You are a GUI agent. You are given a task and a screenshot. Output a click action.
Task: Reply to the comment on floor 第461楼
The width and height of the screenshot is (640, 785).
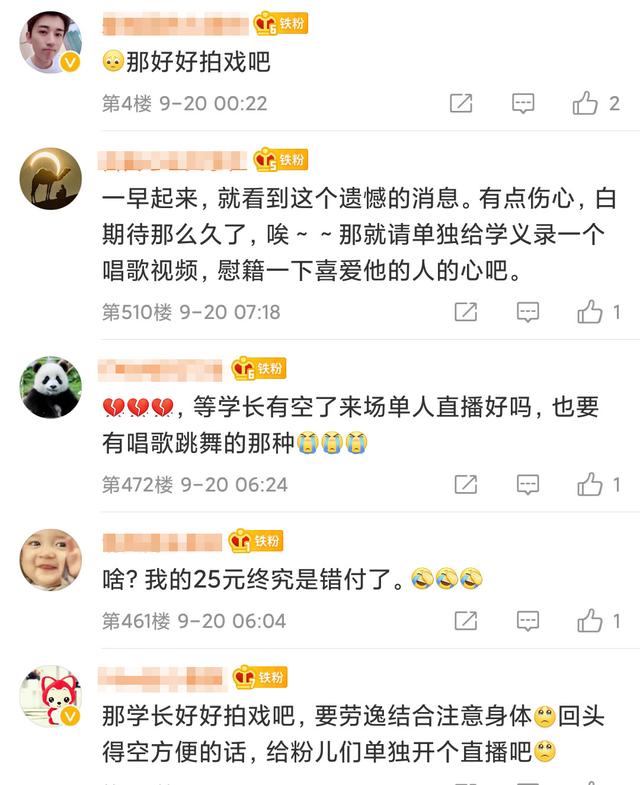point(527,621)
